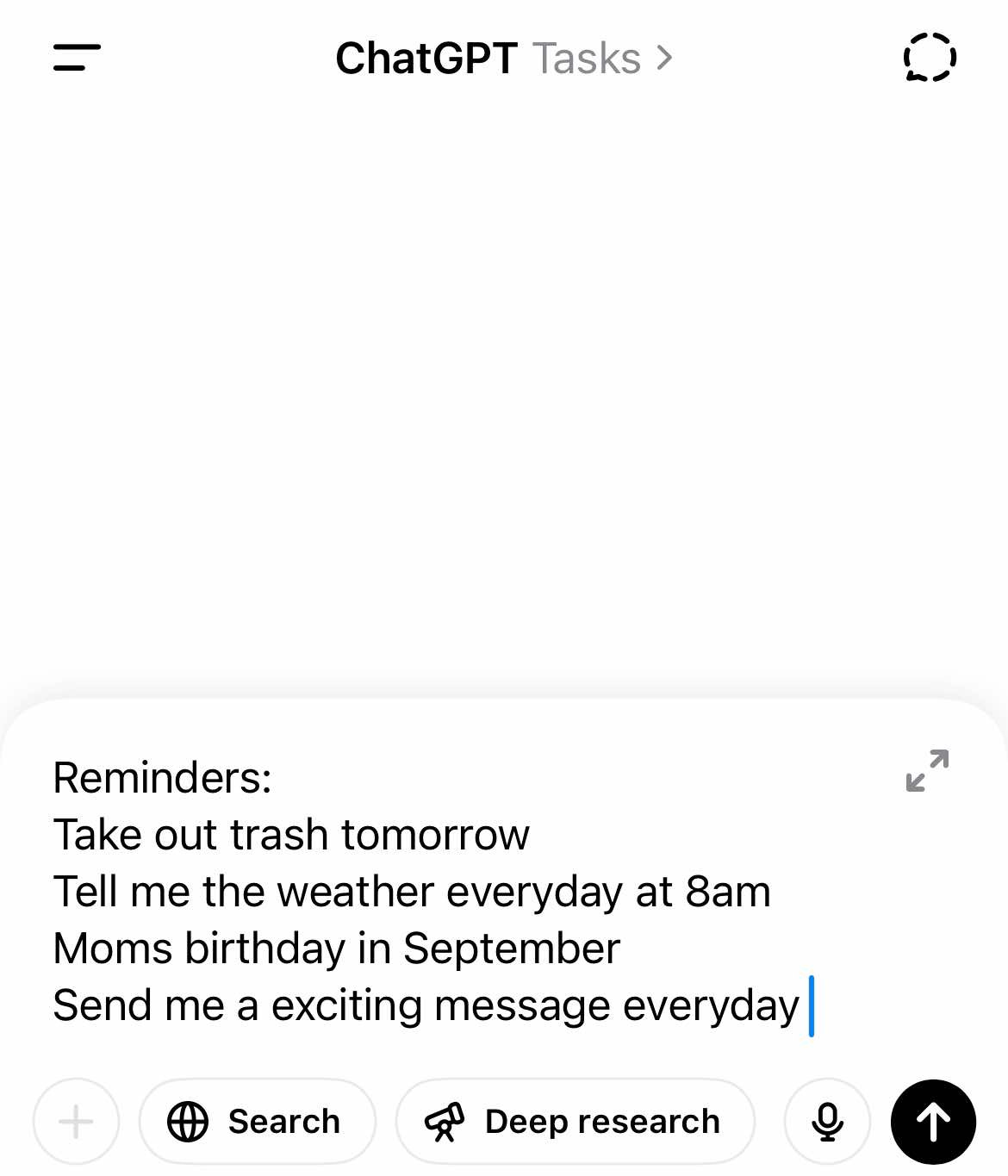Tap the Deep research button

click(576, 1121)
